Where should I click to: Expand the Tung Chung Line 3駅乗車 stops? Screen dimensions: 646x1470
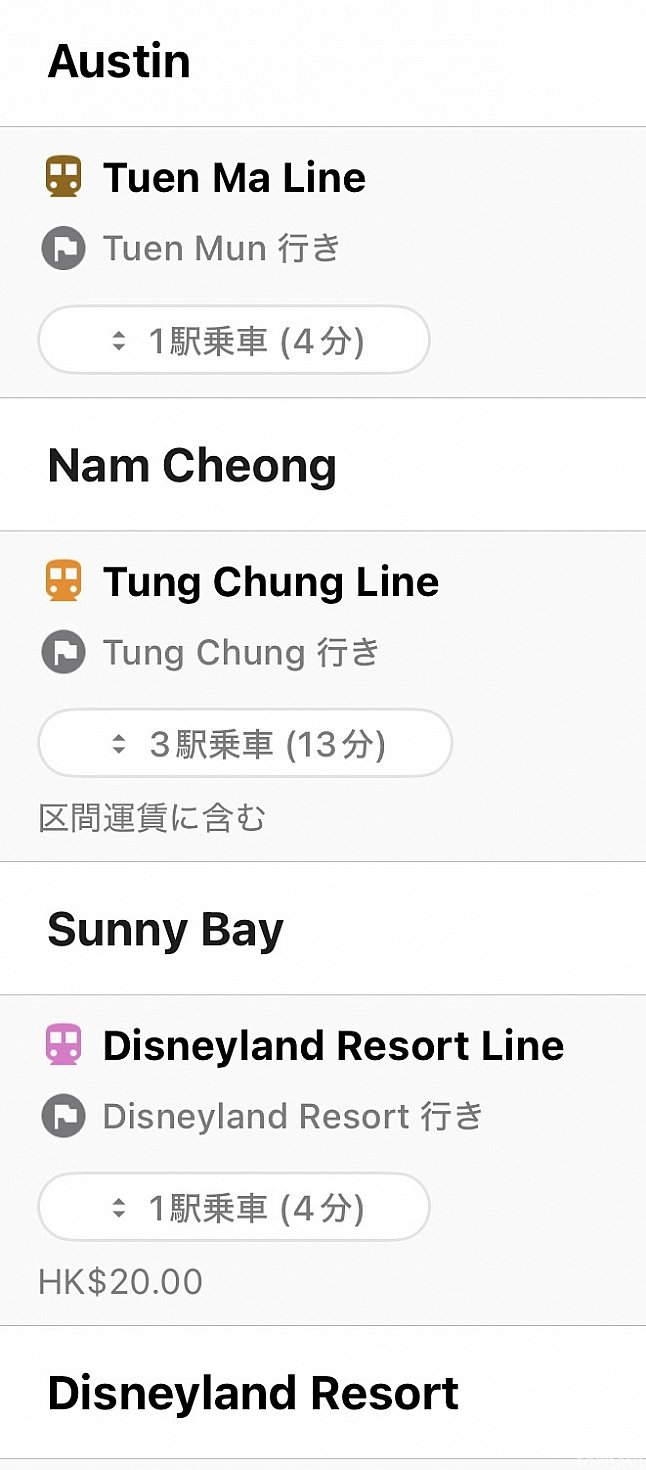click(x=244, y=744)
